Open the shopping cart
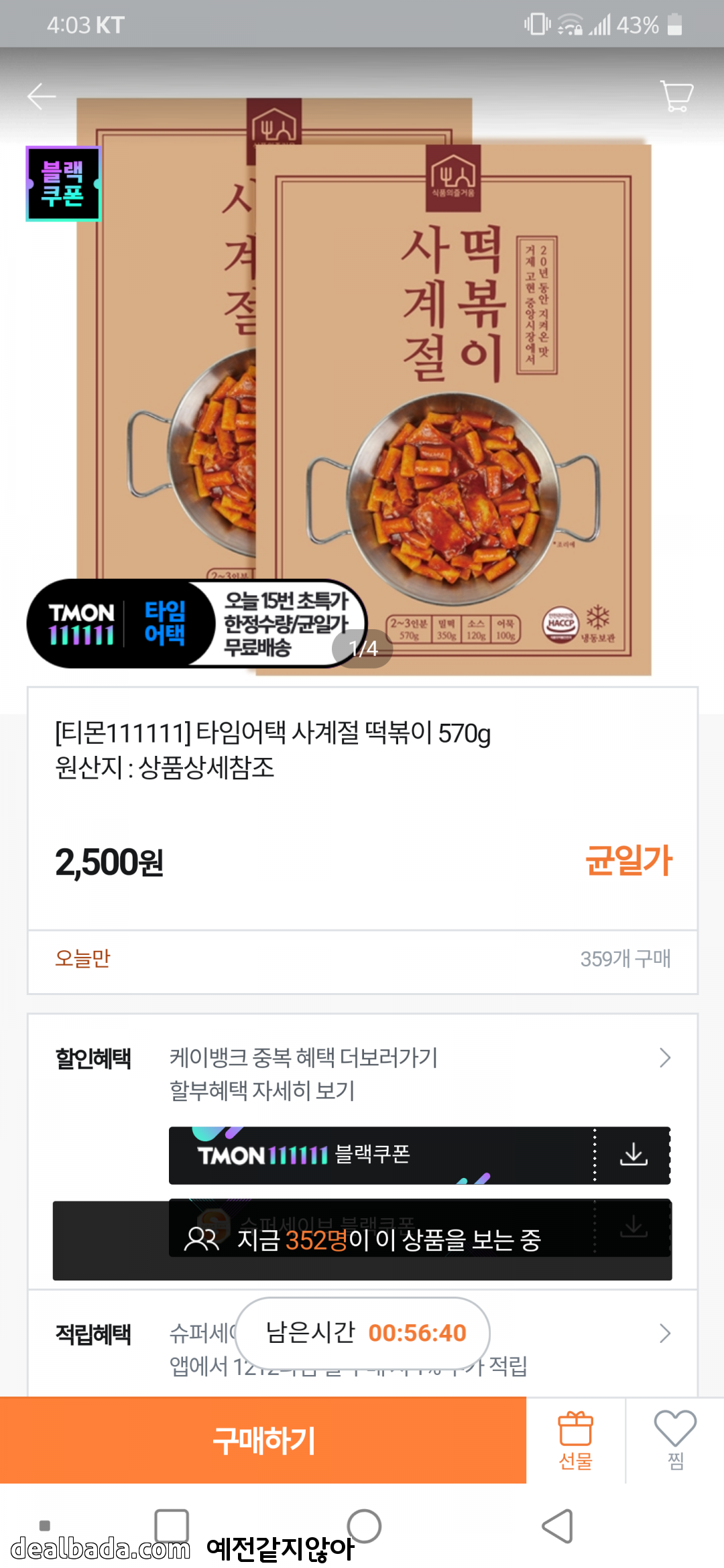This screenshot has width=724, height=1568. click(x=676, y=96)
